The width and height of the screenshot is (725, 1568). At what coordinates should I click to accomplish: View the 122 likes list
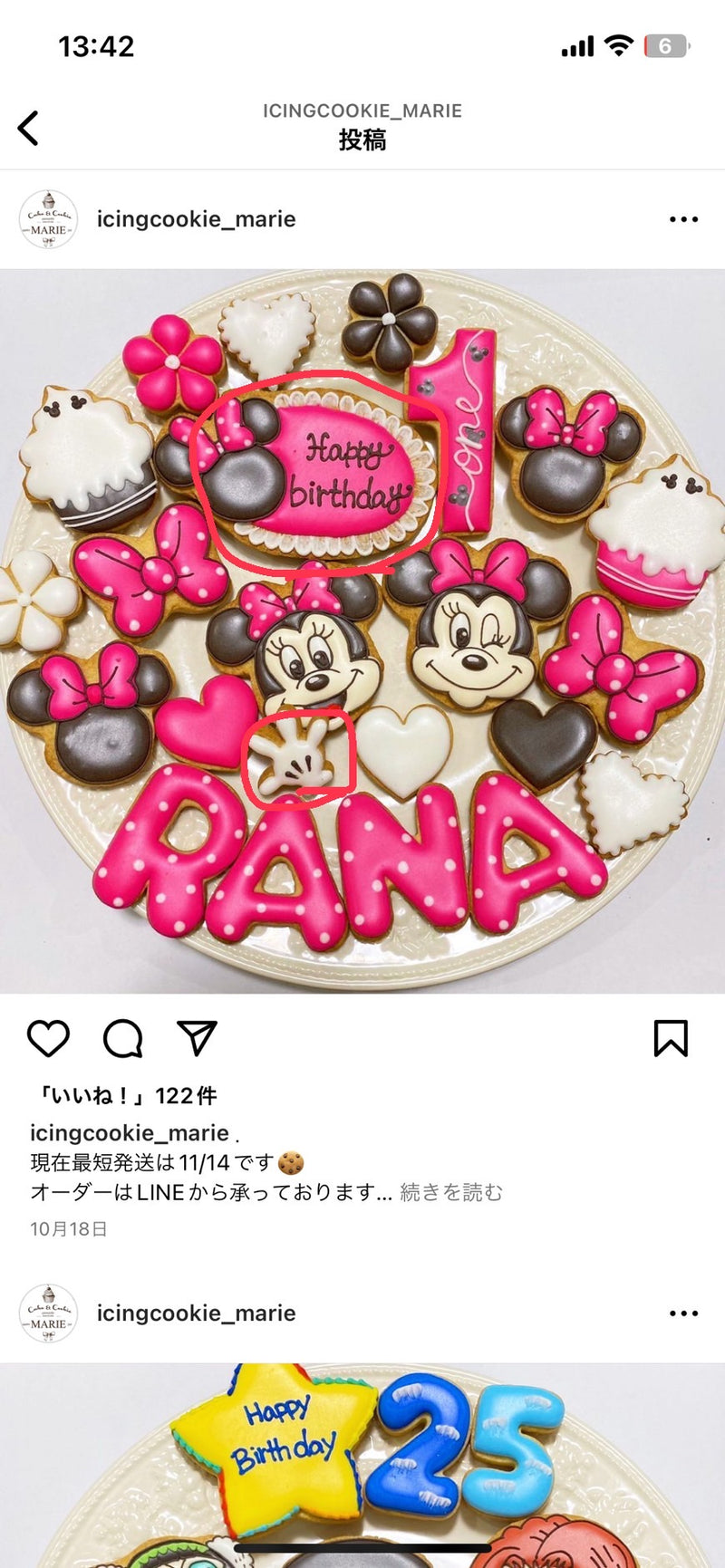[x=125, y=1096]
